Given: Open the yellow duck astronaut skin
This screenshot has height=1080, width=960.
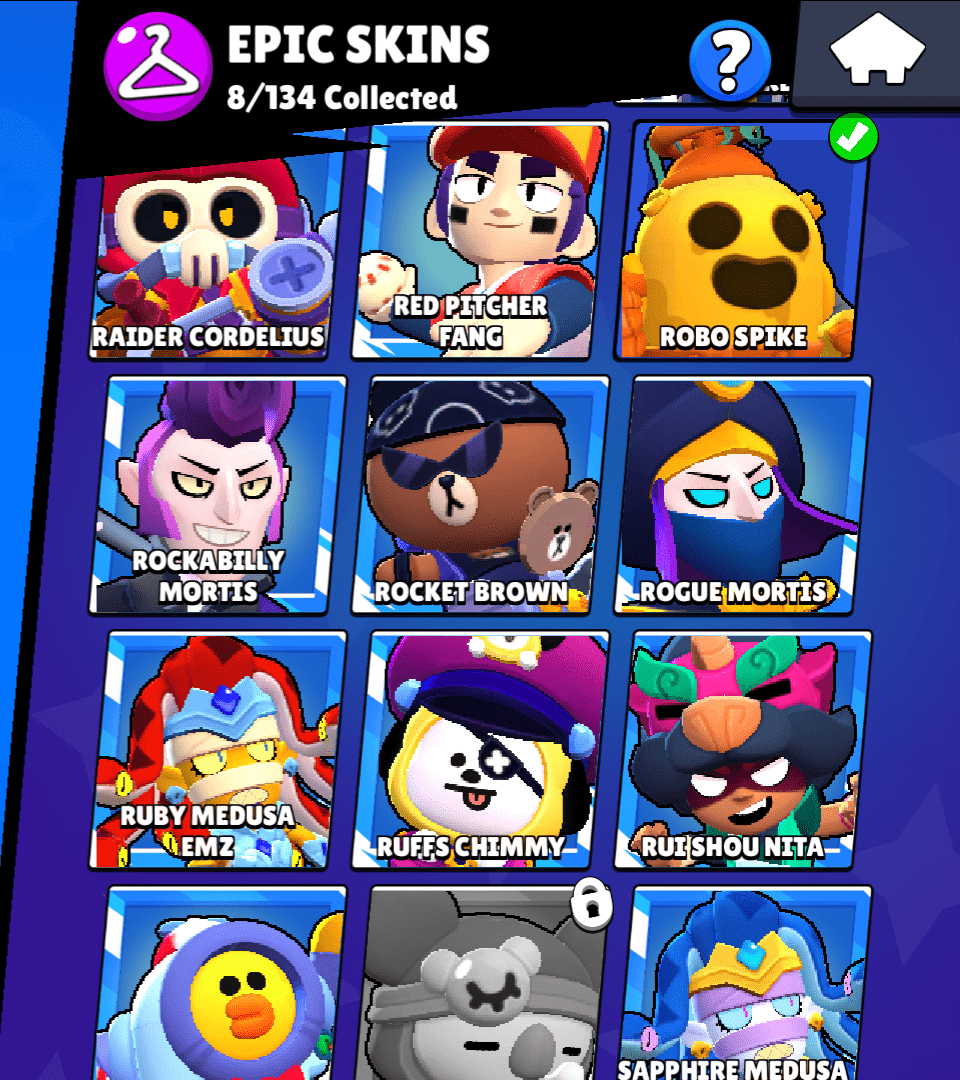Looking at the screenshot, I should [x=218, y=985].
